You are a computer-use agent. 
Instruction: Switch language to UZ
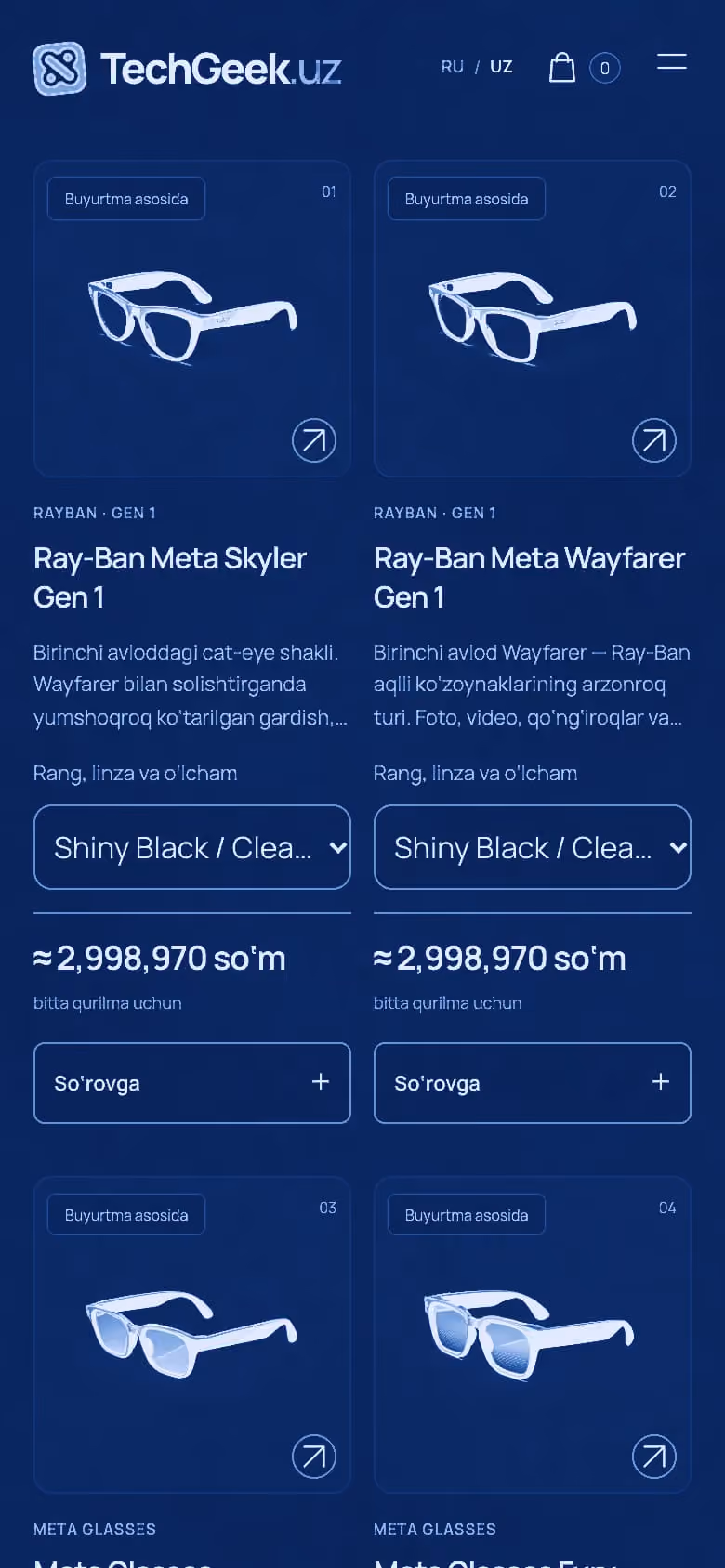[501, 67]
